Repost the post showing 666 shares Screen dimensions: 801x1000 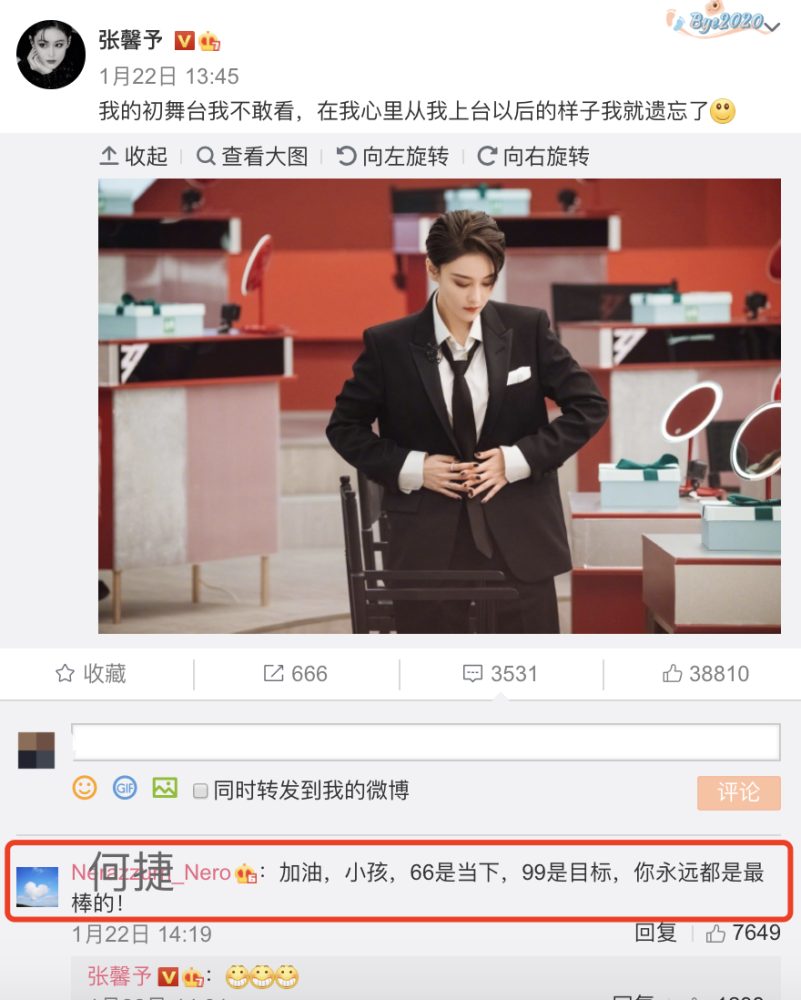(296, 674)
